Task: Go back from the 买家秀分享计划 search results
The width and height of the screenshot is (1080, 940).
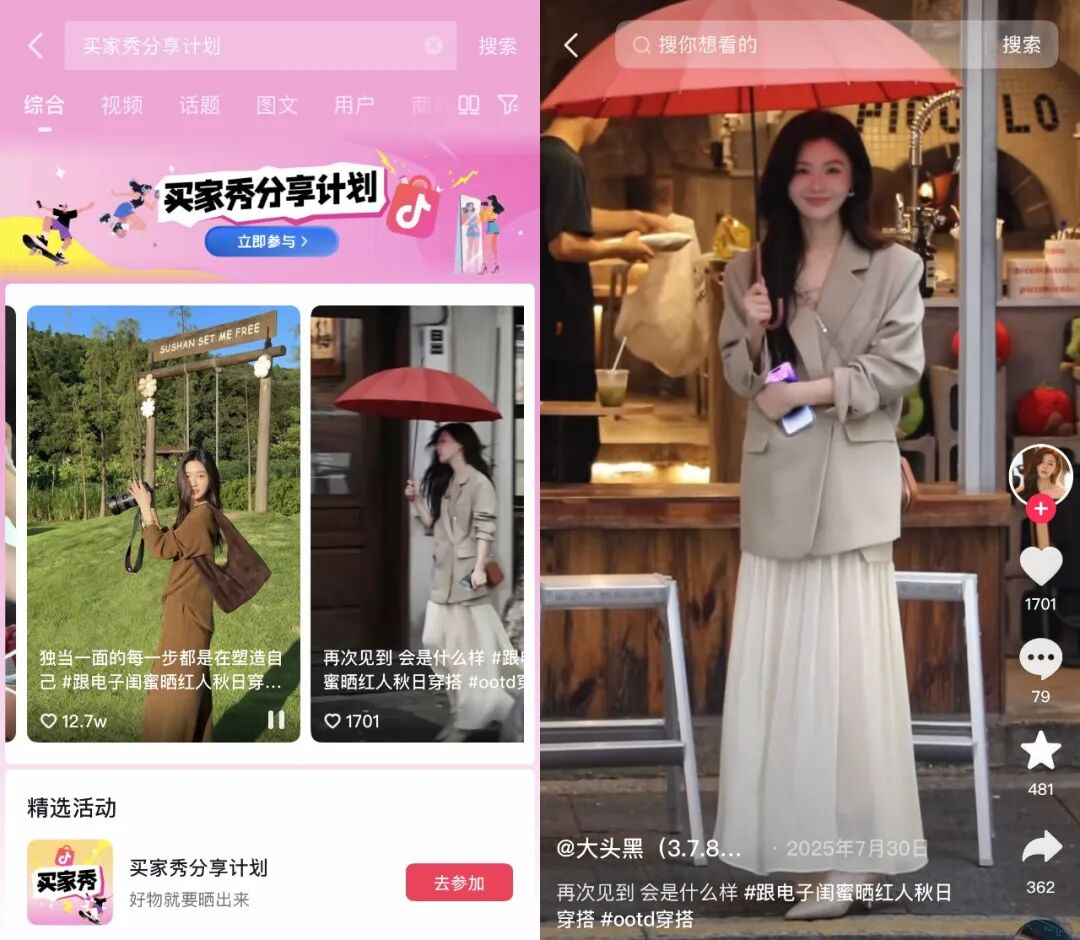Action: tap(36, 46)
